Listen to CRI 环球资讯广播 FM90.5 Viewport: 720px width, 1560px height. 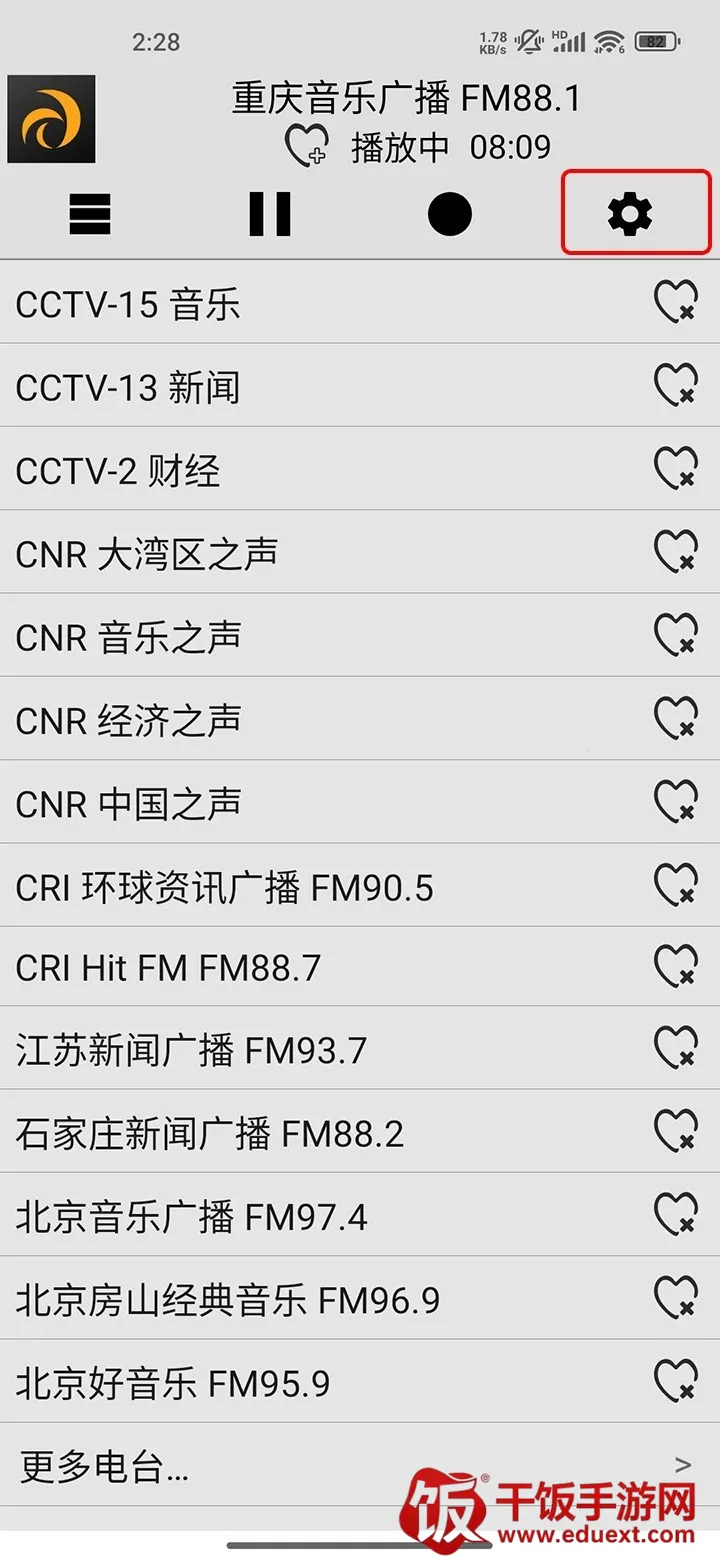[225, 886]
